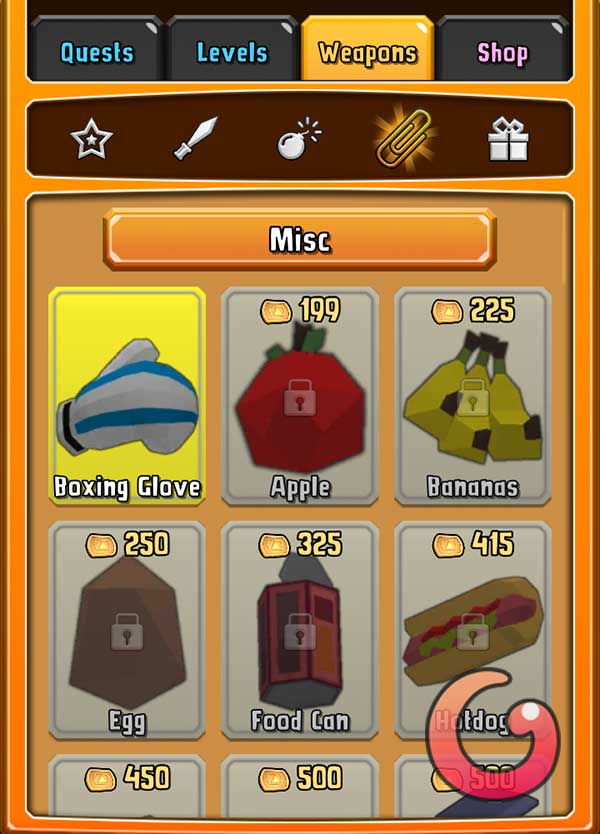Screen dimensions: 600x834
Task: Go to the Shop tab
Action: pyautogui.click(x=502, y=52)
